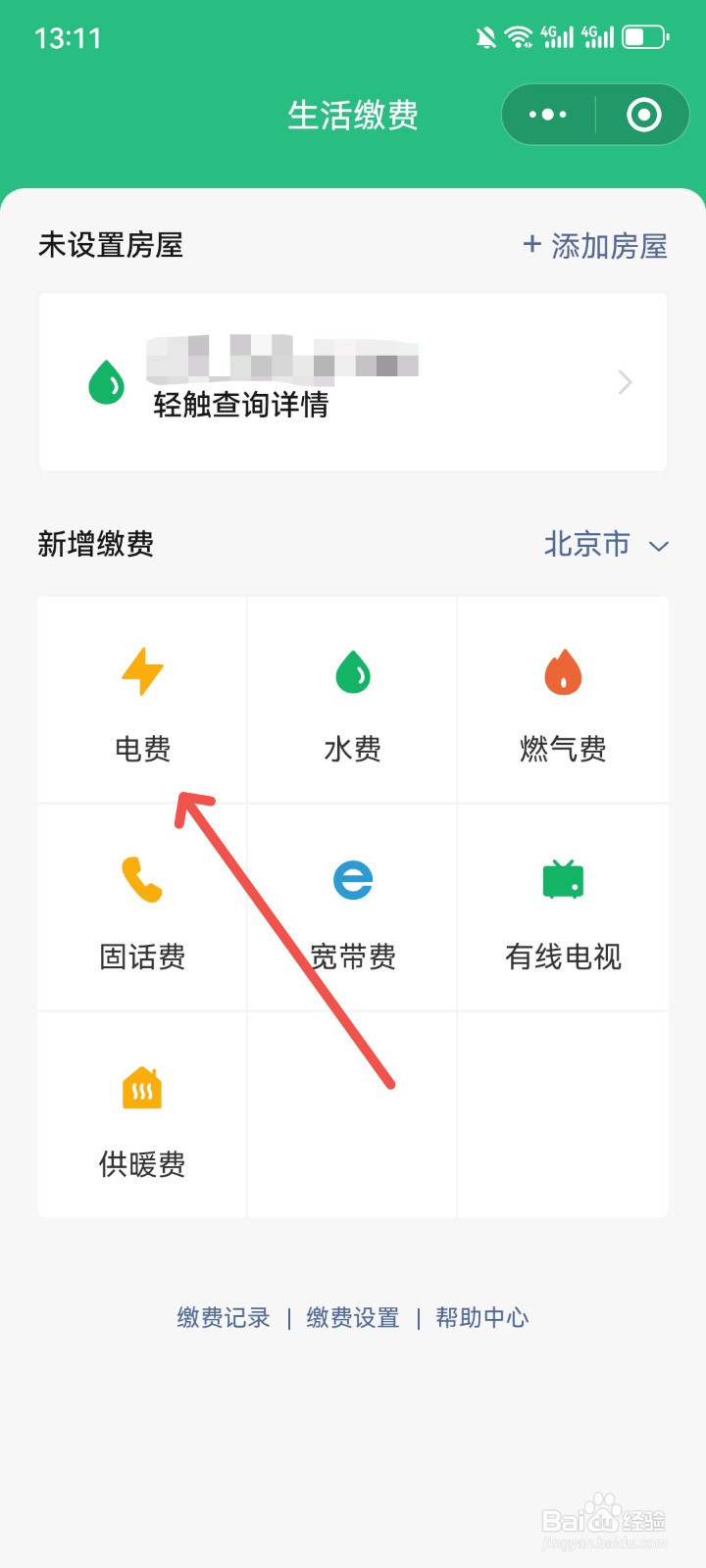Open cable TV (有线电视) television icon
Screen dimensions: 706x1568
pos(563,879)
